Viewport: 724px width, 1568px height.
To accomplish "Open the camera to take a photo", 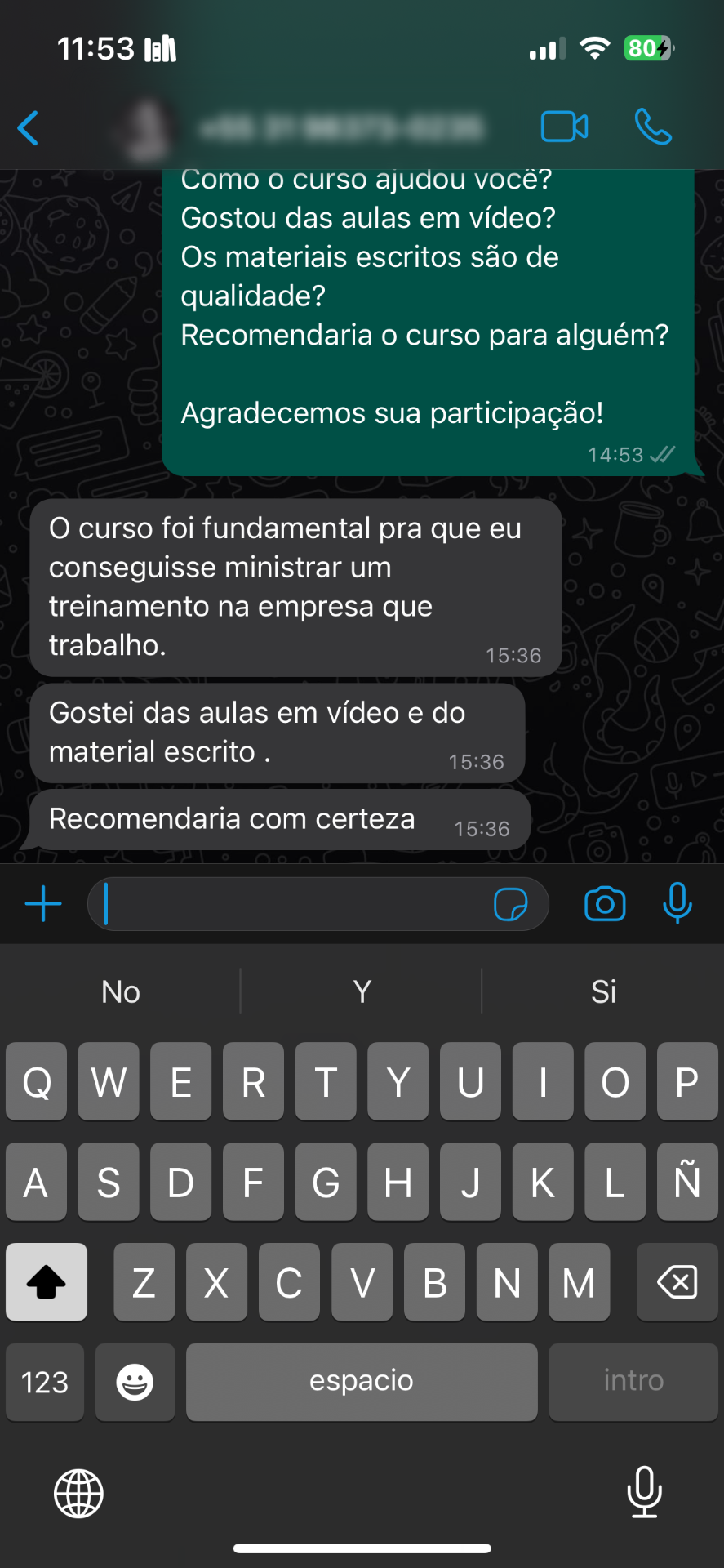I will (x=605, y=903).
